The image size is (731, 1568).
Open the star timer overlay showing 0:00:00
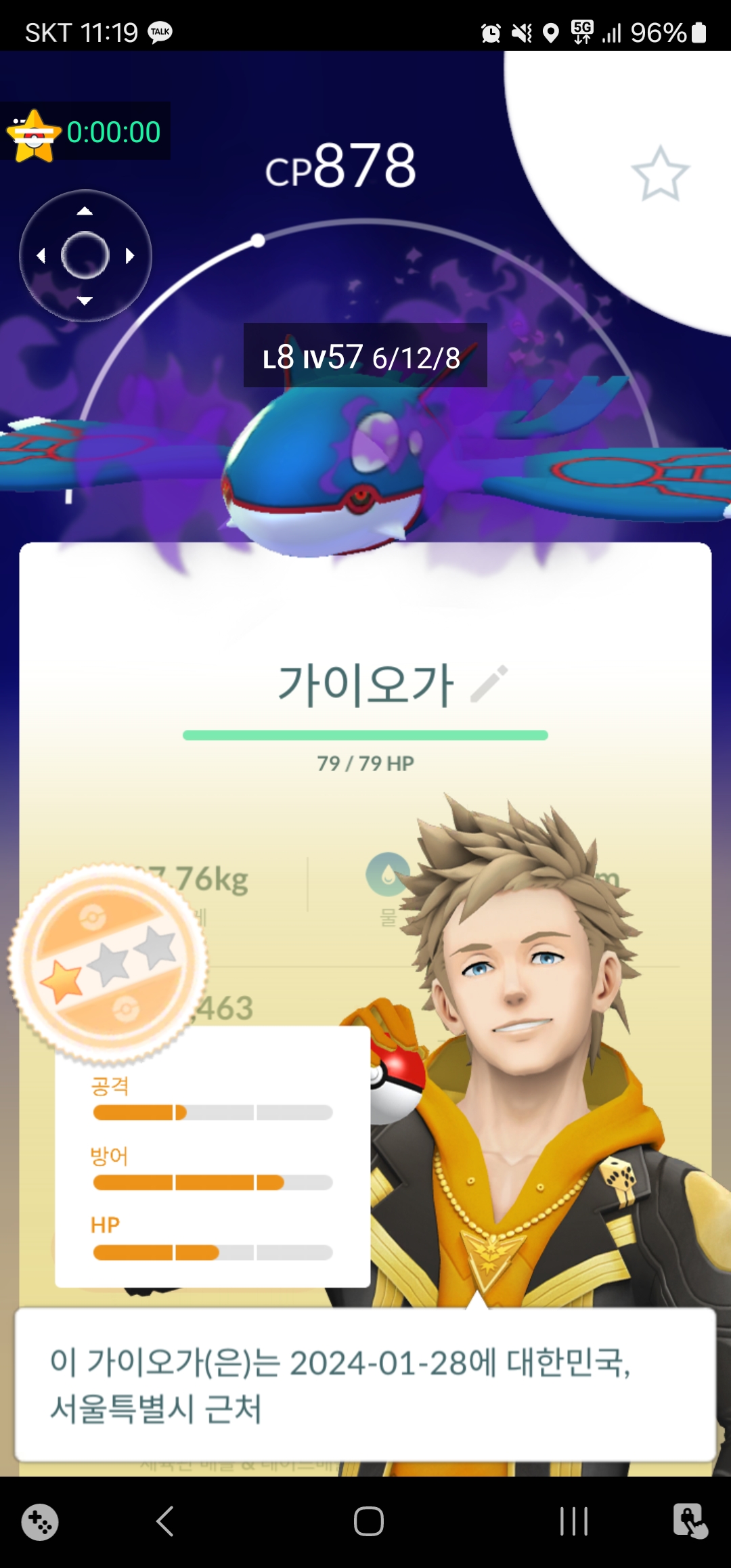point(86,133)
